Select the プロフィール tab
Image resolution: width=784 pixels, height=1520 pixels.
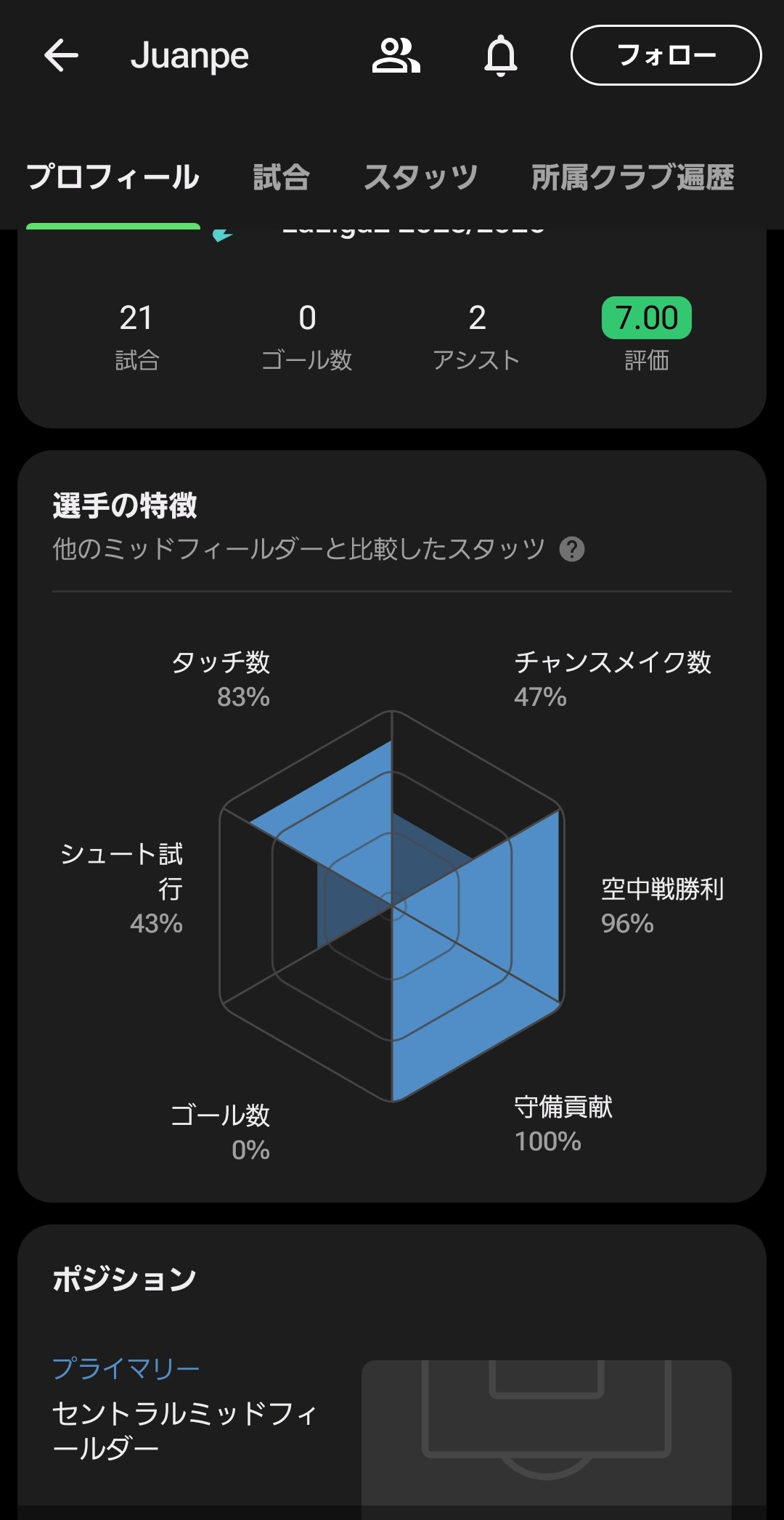pyautogui.click(x=113, y=177)
